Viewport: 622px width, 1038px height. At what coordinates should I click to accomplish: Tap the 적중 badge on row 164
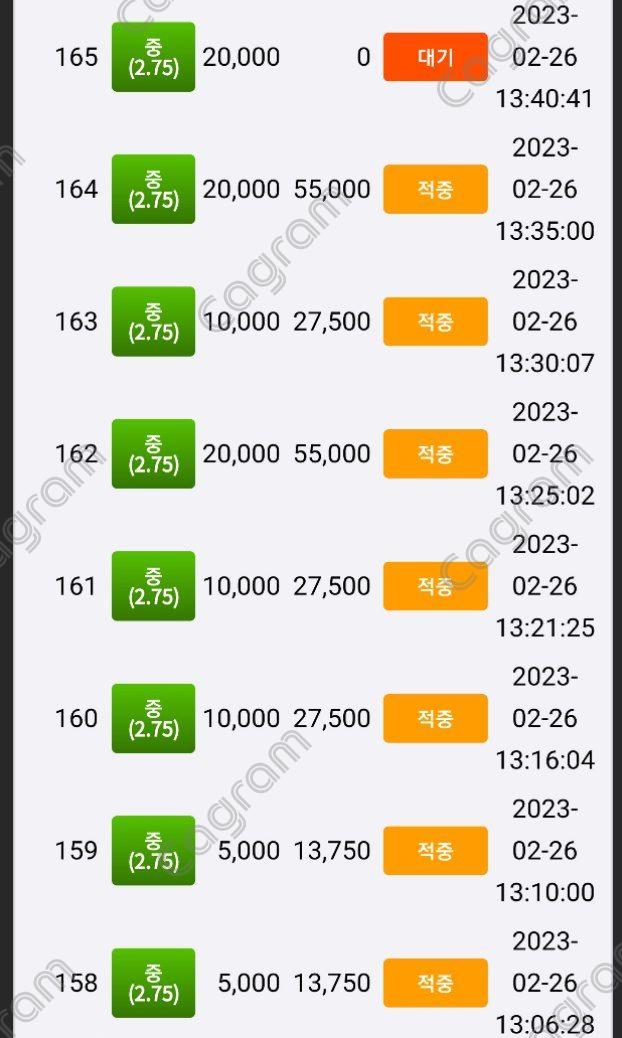coord(435,189)
